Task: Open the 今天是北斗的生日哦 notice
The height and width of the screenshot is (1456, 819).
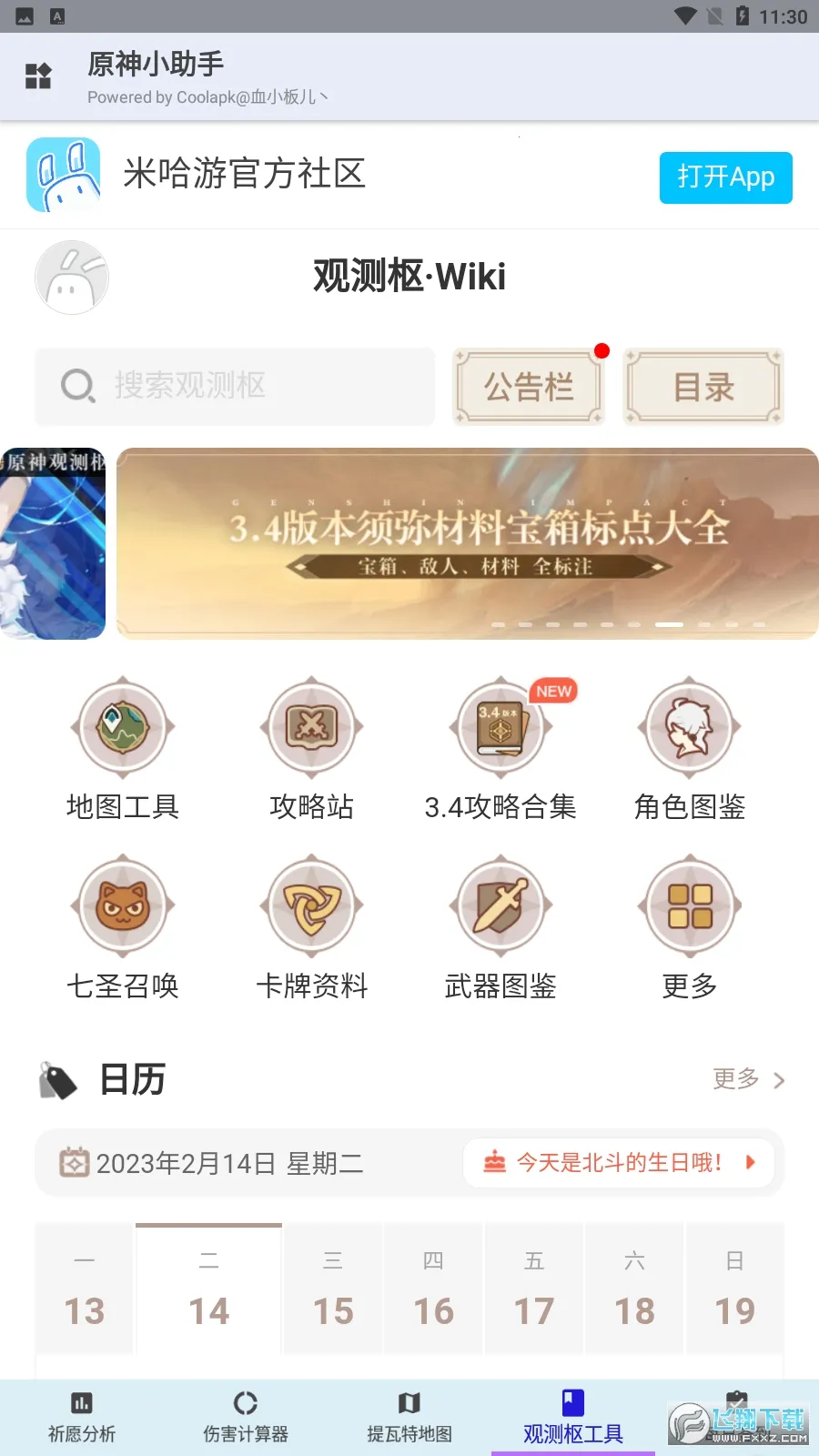Action: click(x=619, y=1162)
